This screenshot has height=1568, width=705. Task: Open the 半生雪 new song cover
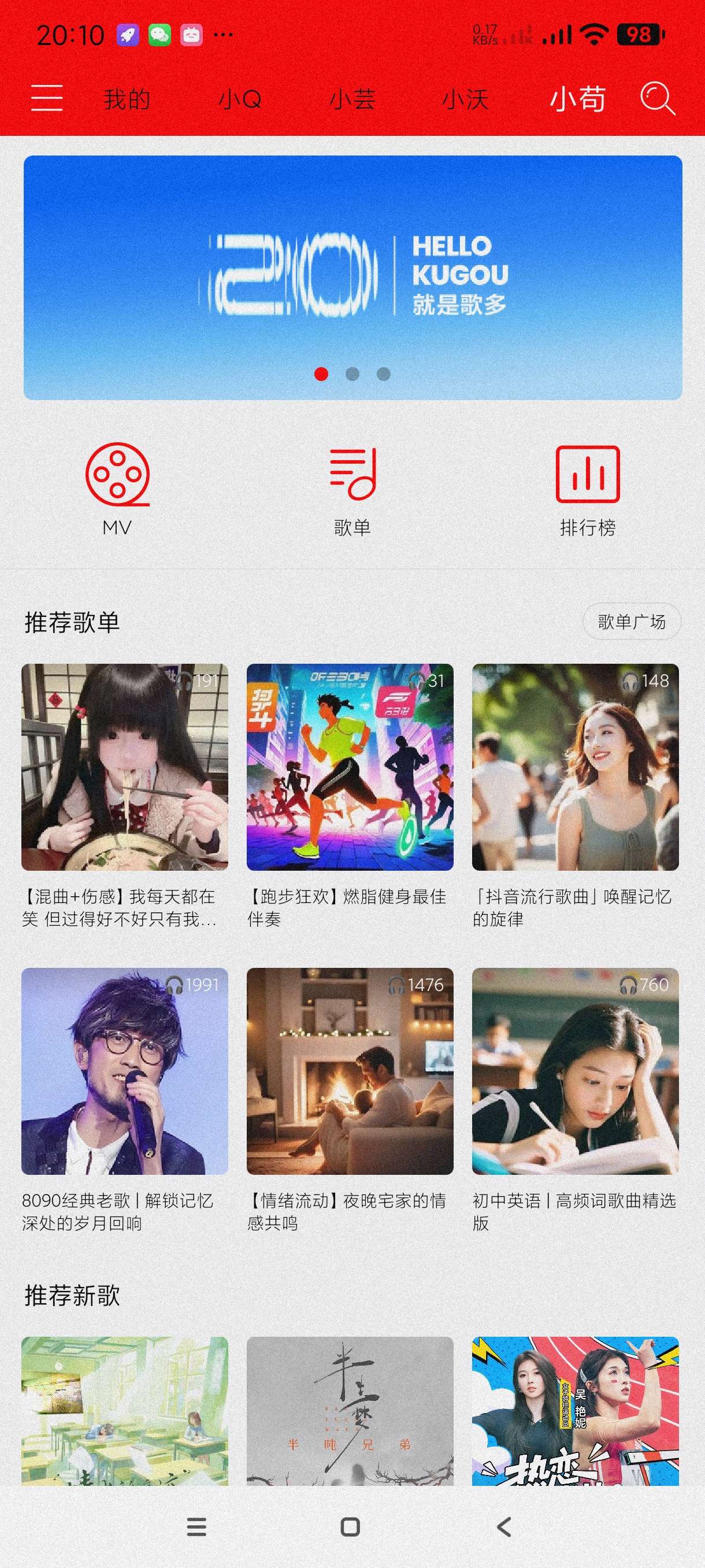point(350,1412)
